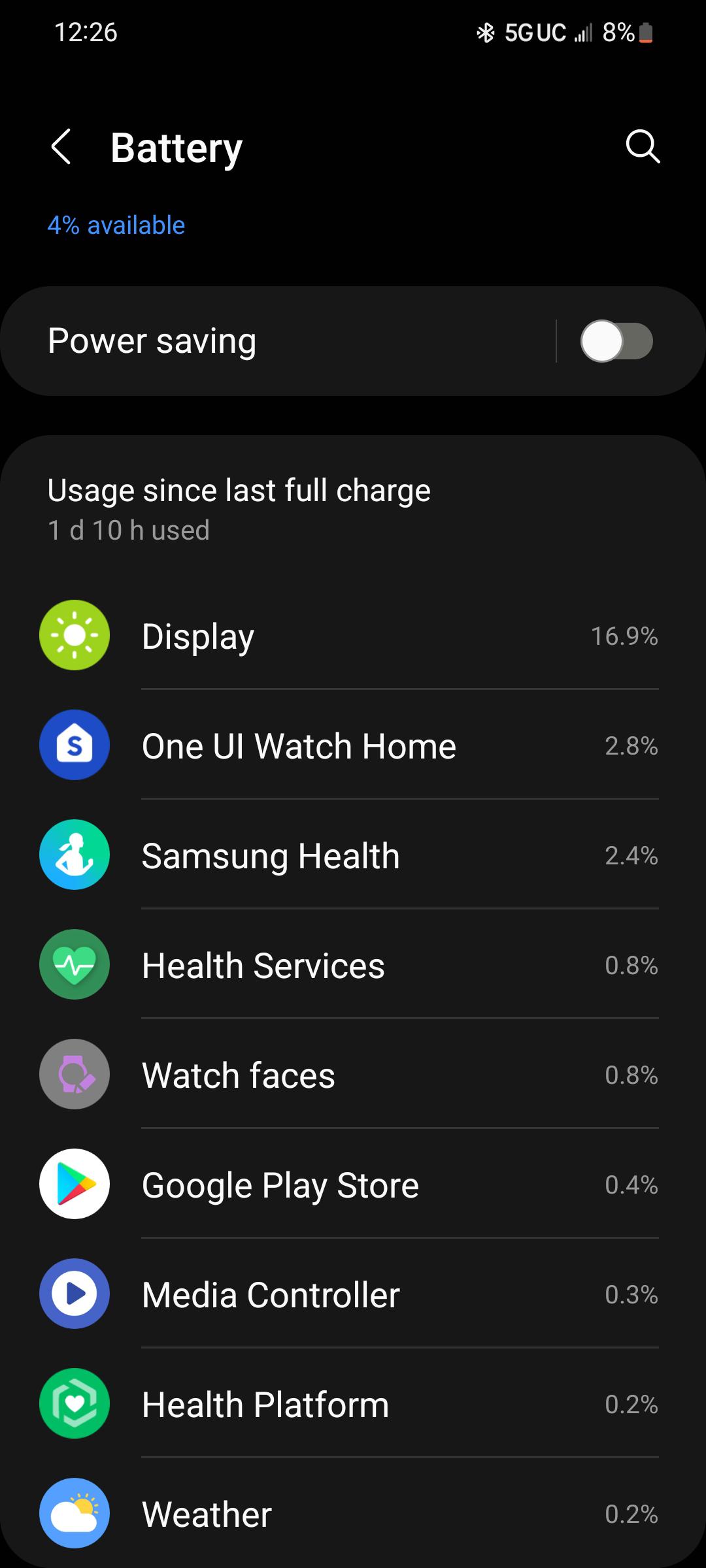Tap the 4% available link

pyautogui.click(x=116, y=225)
